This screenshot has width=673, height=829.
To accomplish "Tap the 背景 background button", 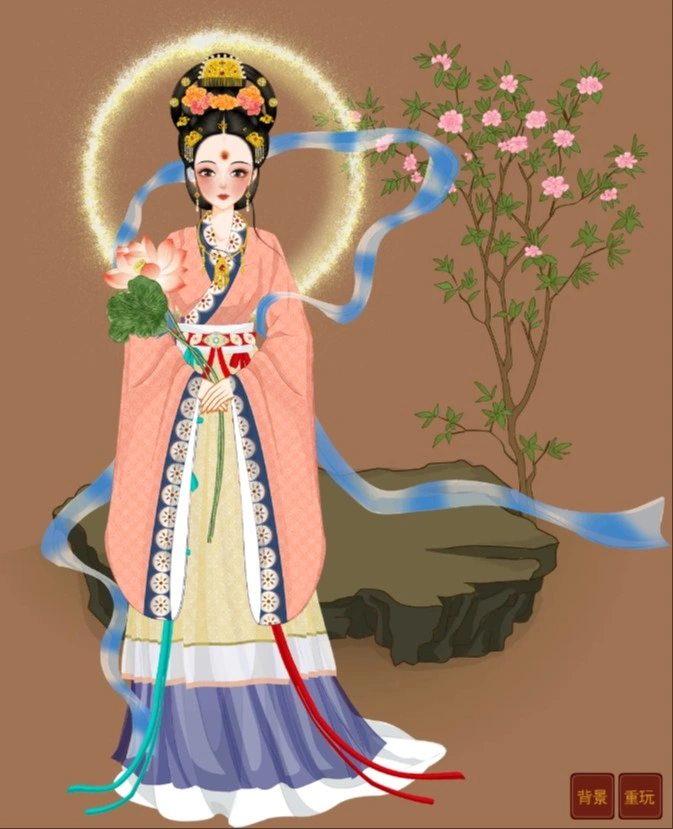I will click(592, 796).
